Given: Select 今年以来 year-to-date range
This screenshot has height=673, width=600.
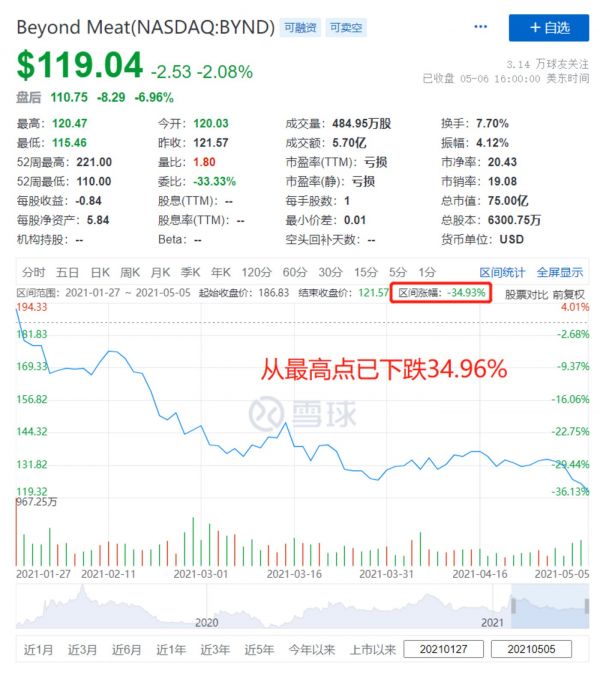Looking at the screenshot, I should (x=311, y=650).
